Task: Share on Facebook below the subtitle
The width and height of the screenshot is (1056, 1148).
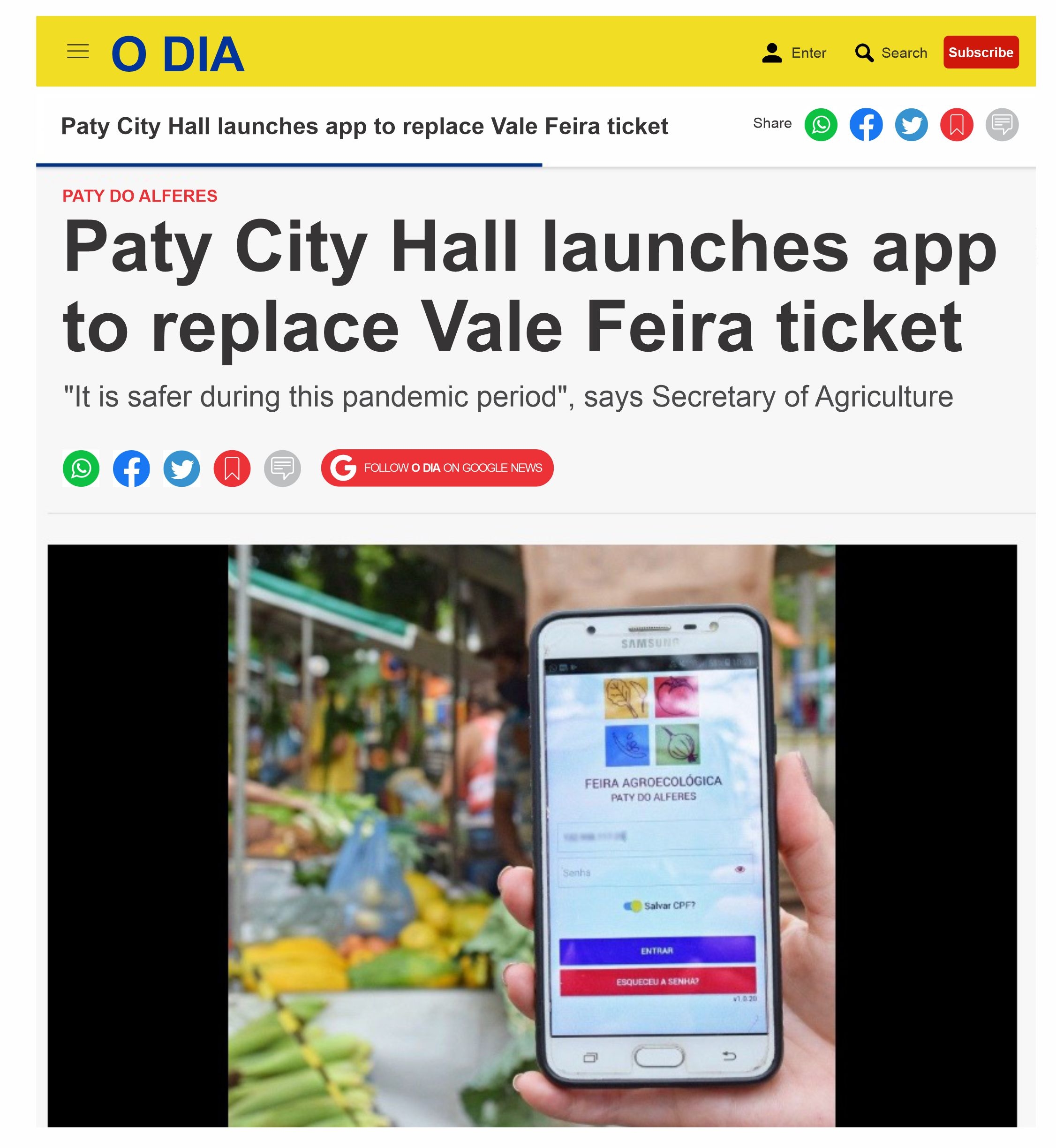Action: [x=131, y=468]
